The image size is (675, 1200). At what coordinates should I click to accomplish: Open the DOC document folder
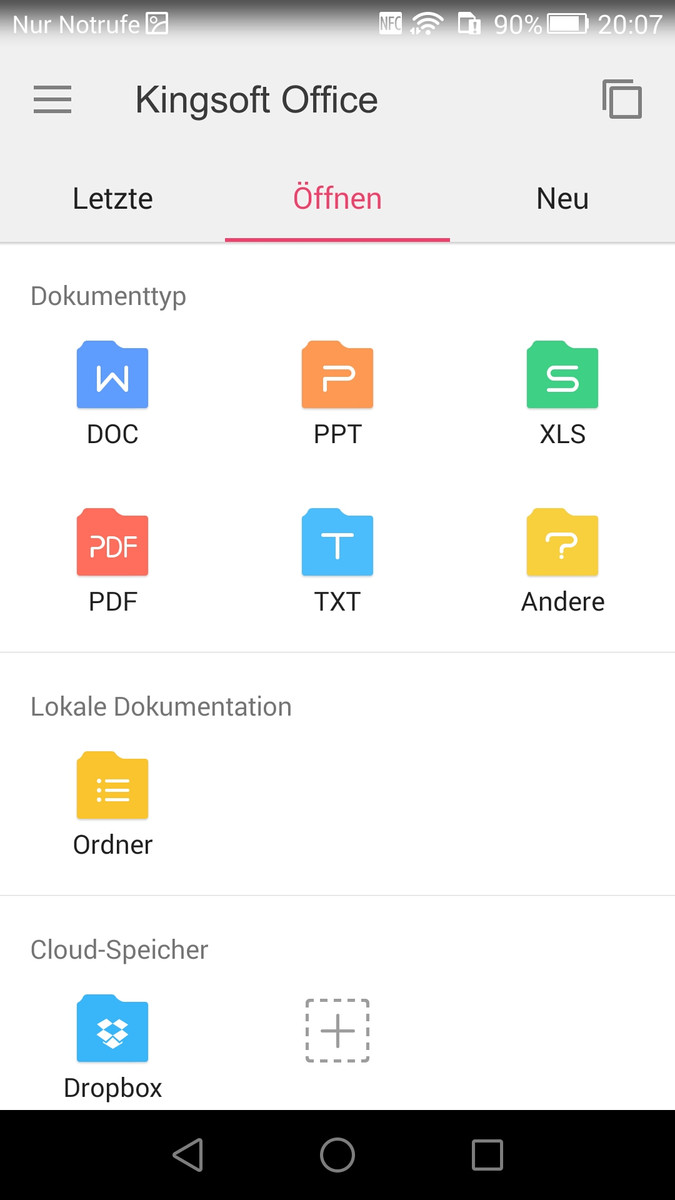[112, 394]
